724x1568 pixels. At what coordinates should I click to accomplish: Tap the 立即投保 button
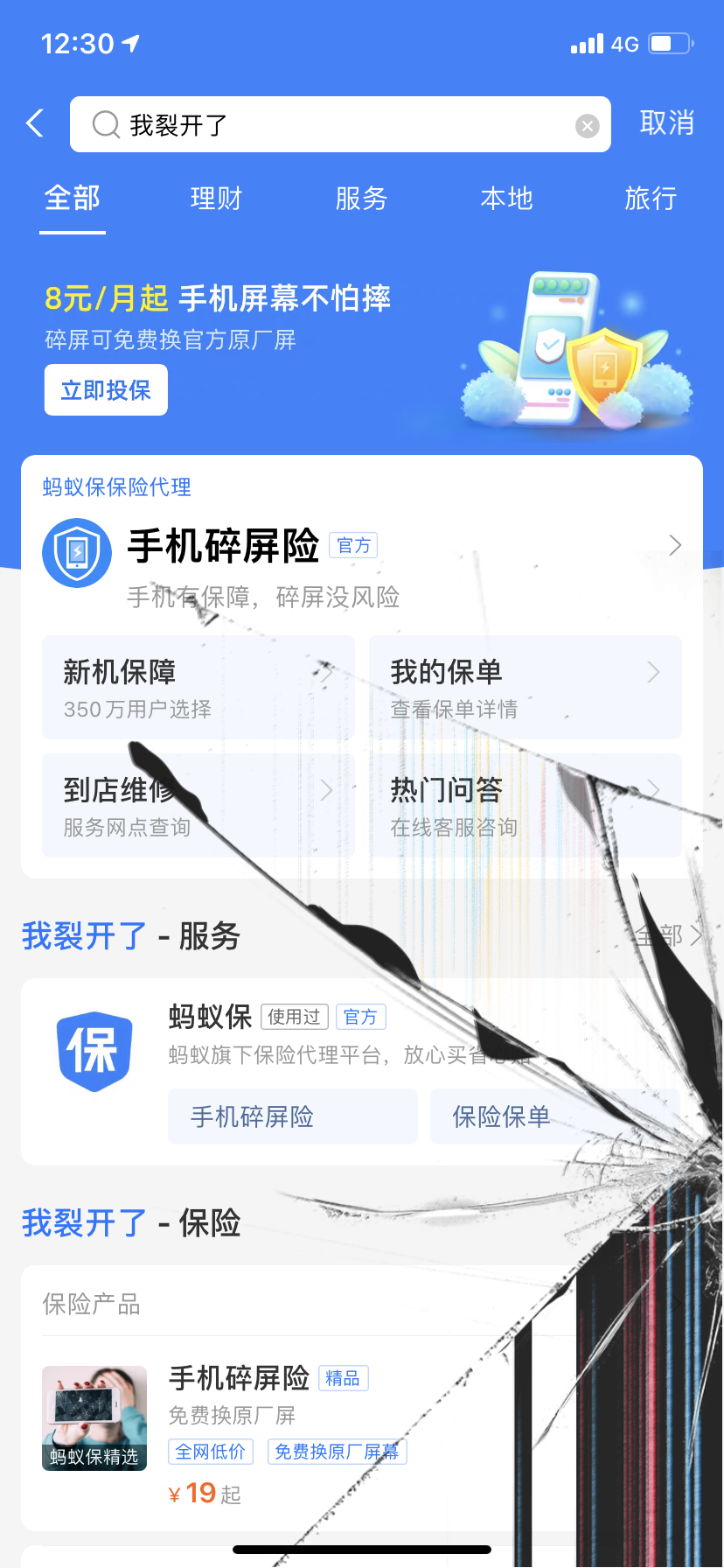pos(106,390)
